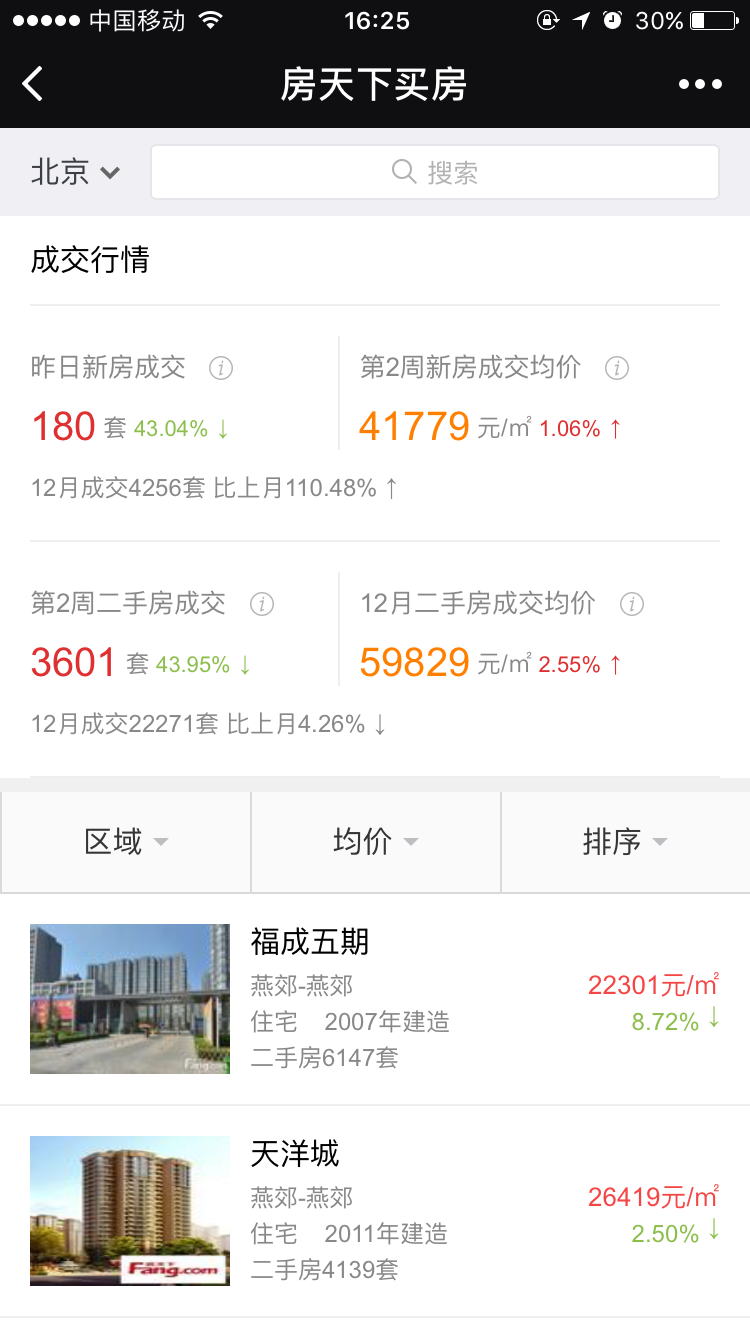750x1334 pixels.
Task: Expand the 均价 filter
Action: click(x=375, y=842)
